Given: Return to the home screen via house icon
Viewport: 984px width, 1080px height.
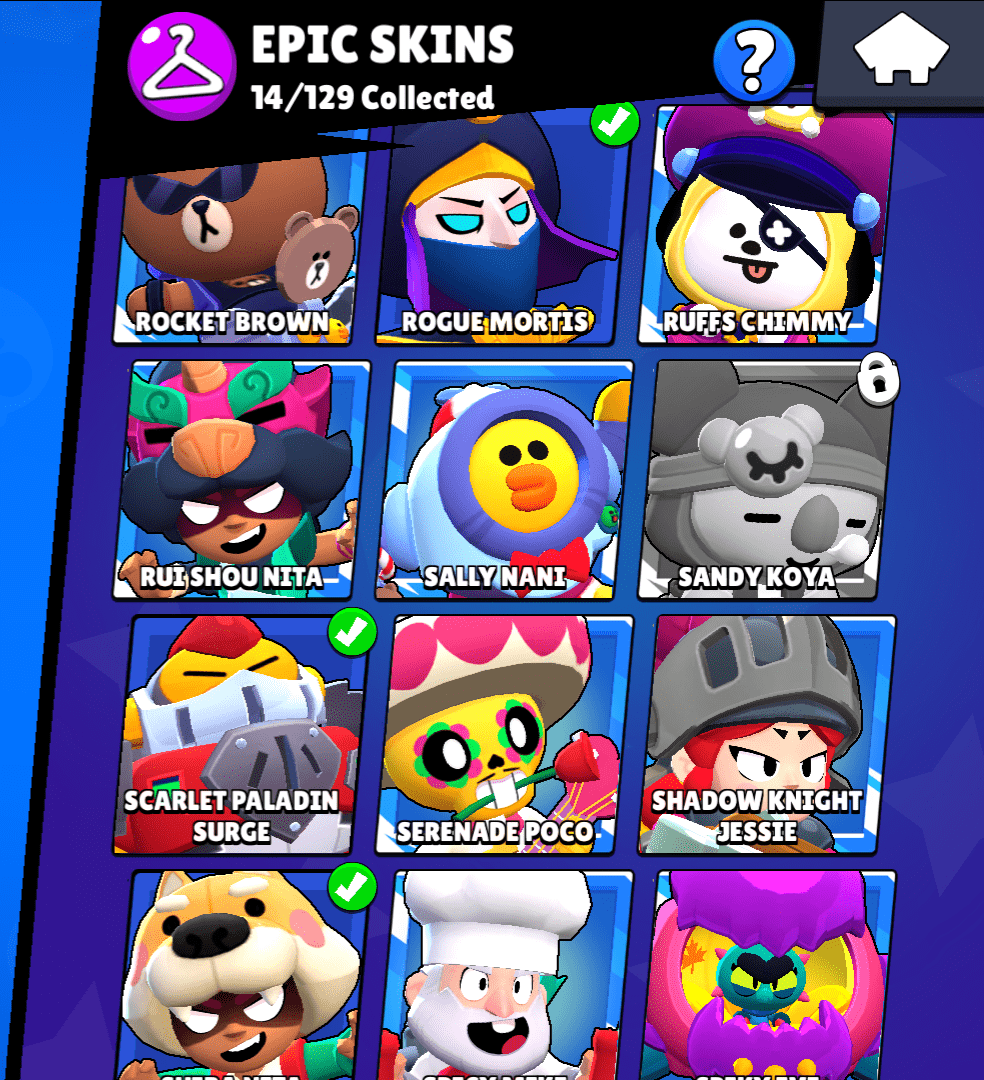Looking at the screenshot, I should pyautogui.click(x=901, y=49).
